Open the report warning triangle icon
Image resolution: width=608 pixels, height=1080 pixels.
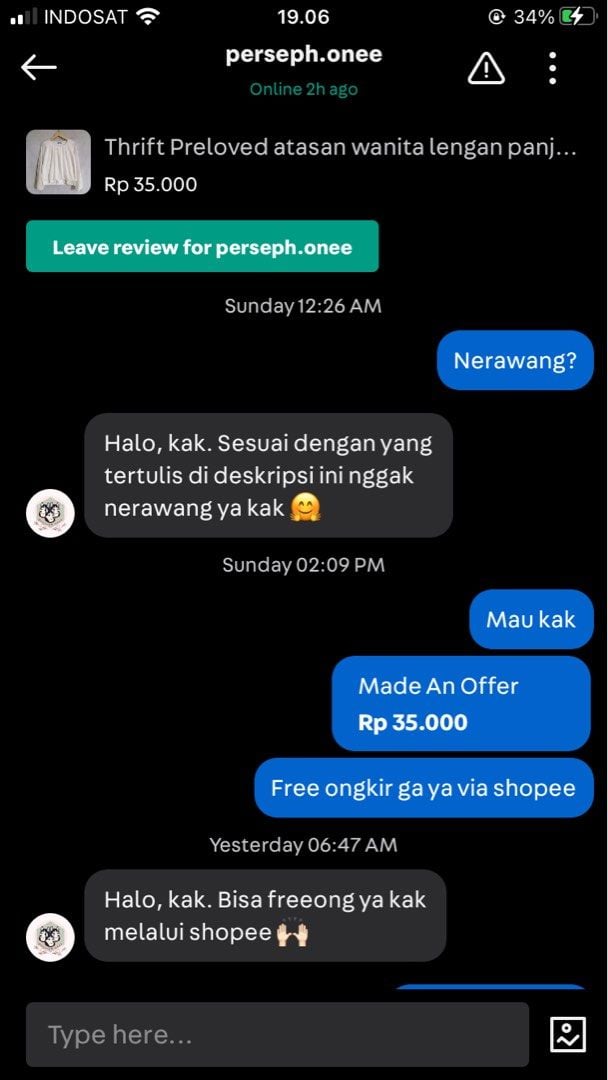pyautogui.click(x=486, y=68)
